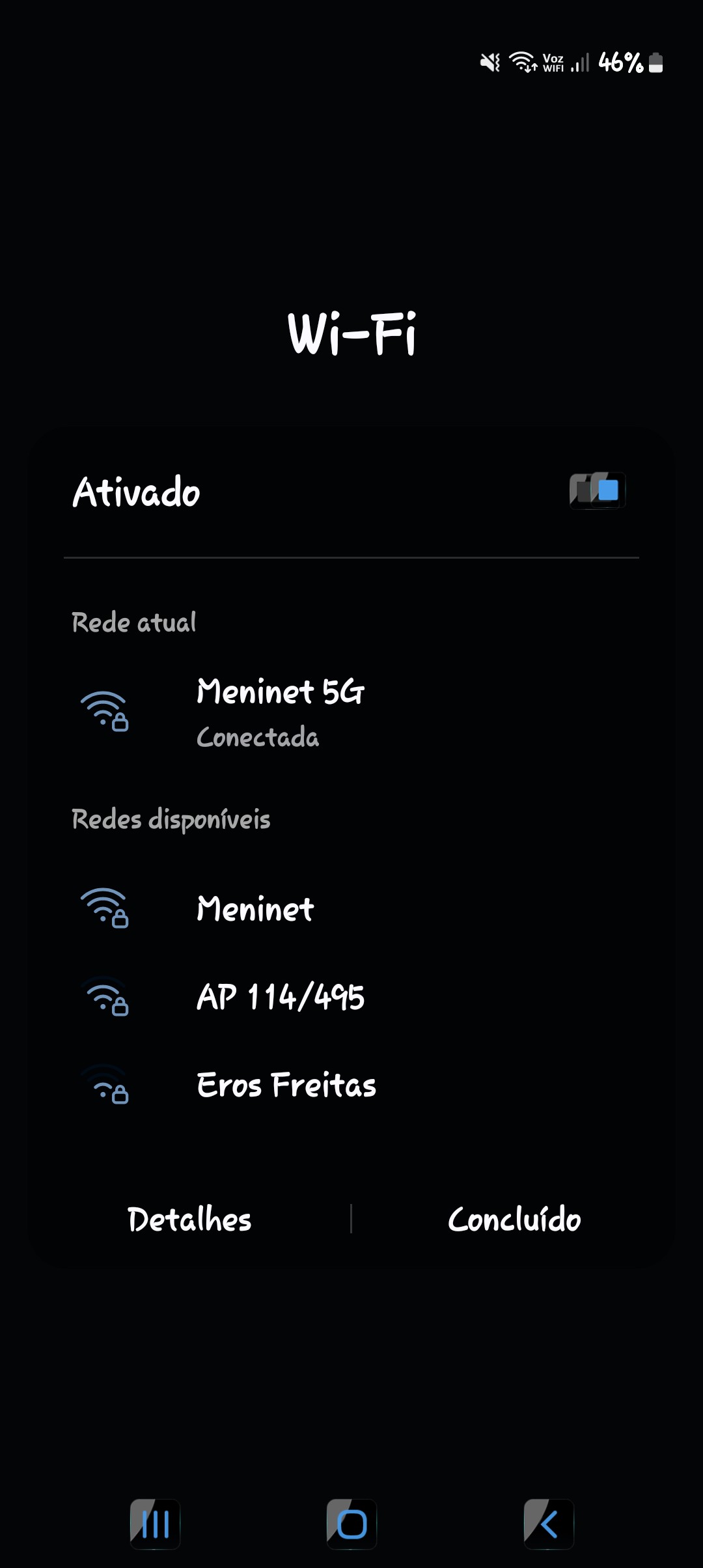Screen dimensions: 703x1568
Task: Open Detalhes for Wi-Fi settings
Action: coord(189,1220)
